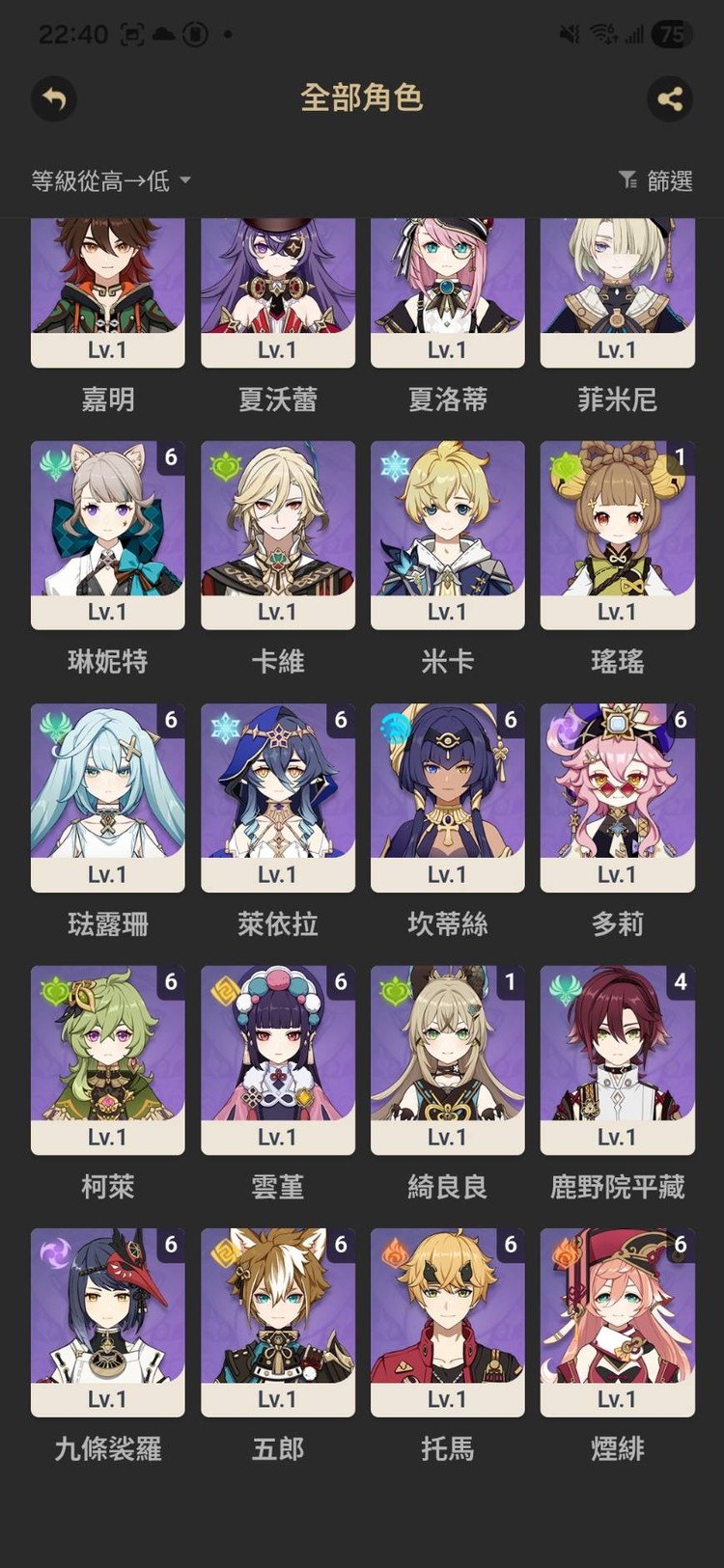Tap the filter funnel icon beside 篩選

pos(627,179)
